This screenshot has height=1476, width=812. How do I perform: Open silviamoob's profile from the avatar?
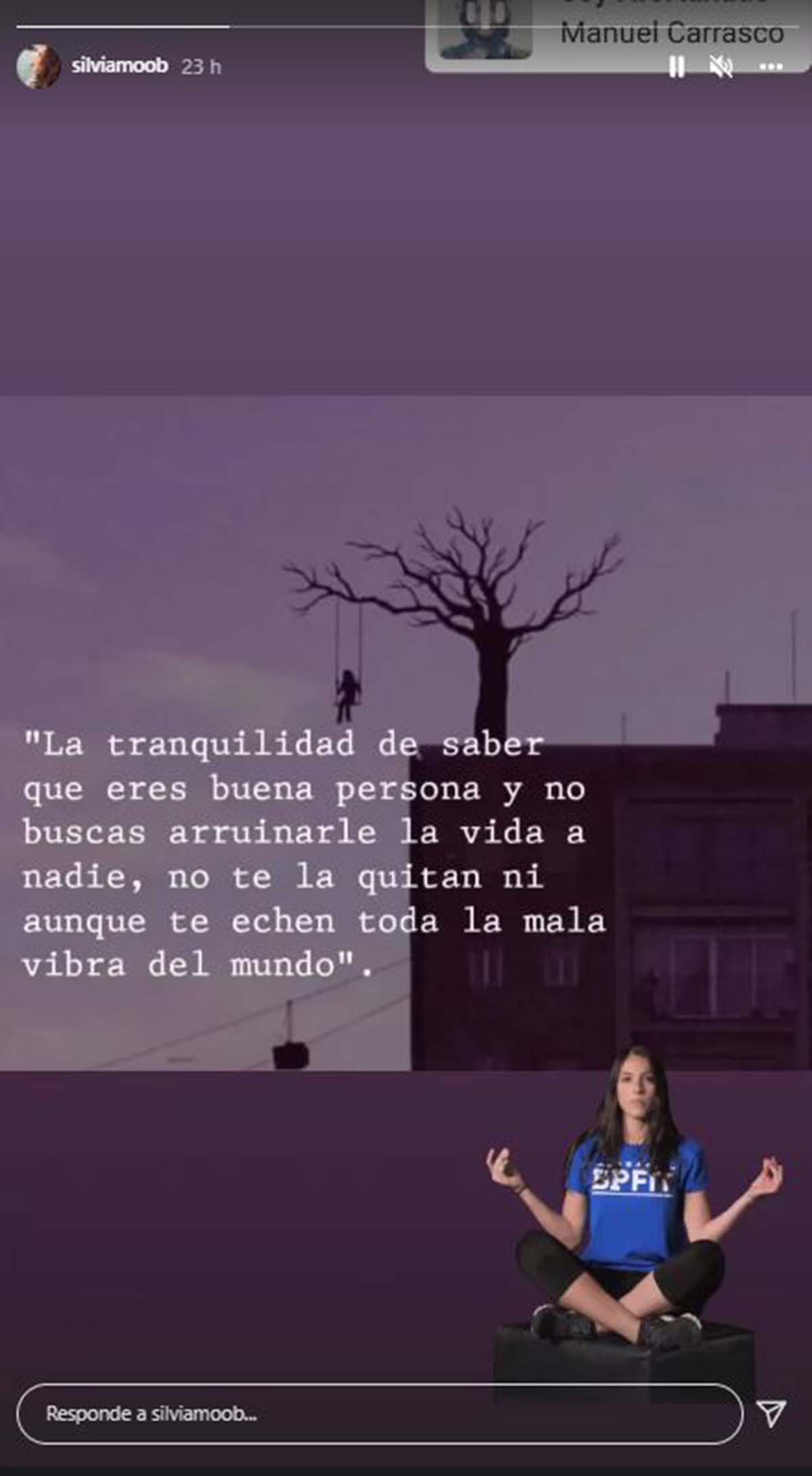[38, 66]
